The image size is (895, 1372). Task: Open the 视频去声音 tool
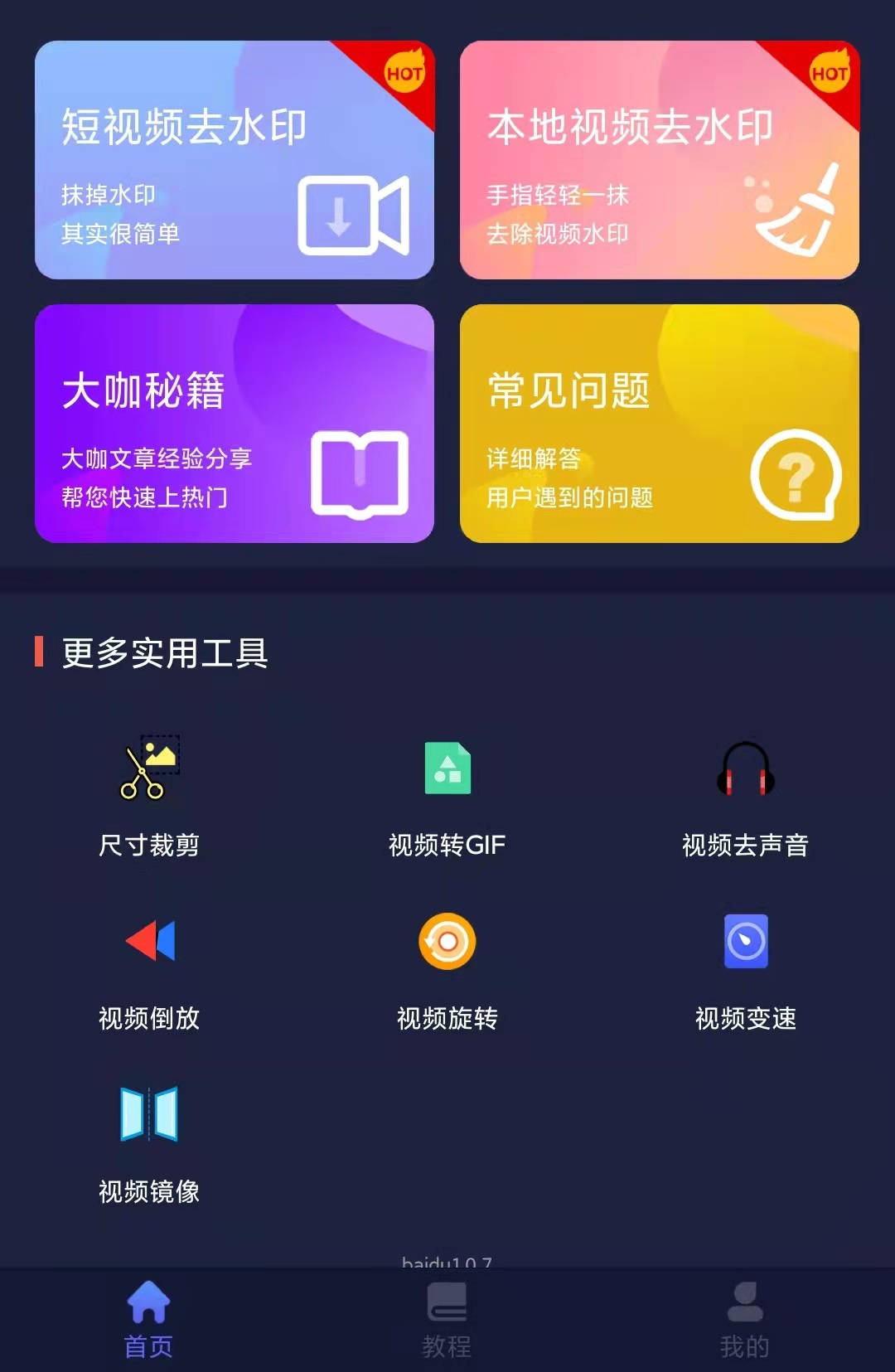click(x=745, y=796)
